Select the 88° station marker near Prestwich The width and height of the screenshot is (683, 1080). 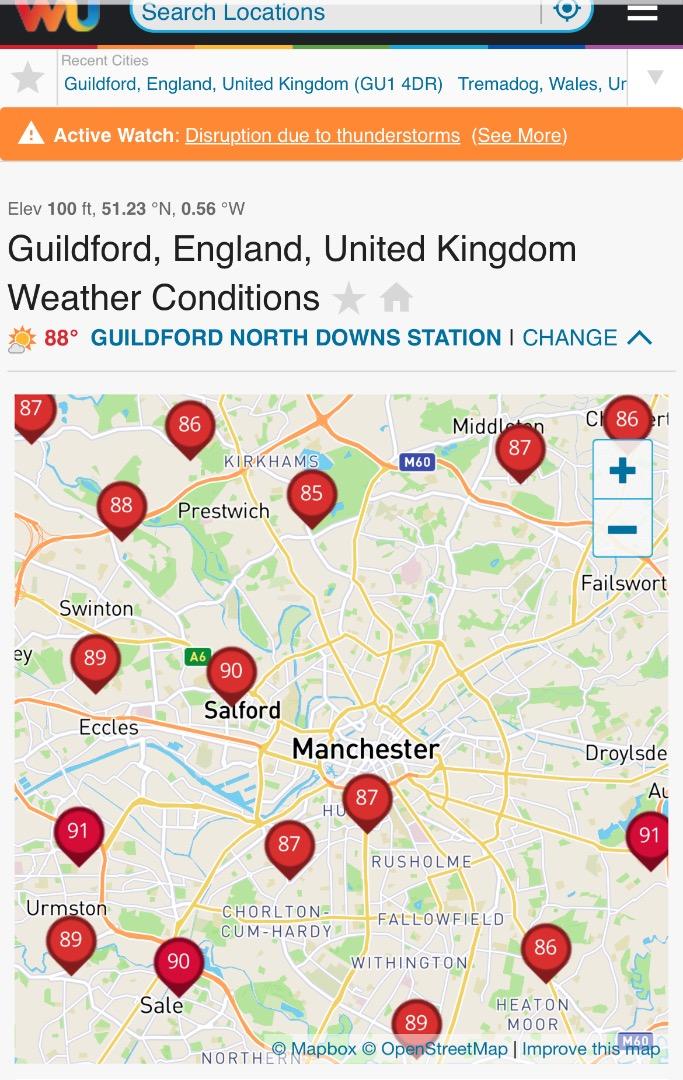[x=121, y=507]
